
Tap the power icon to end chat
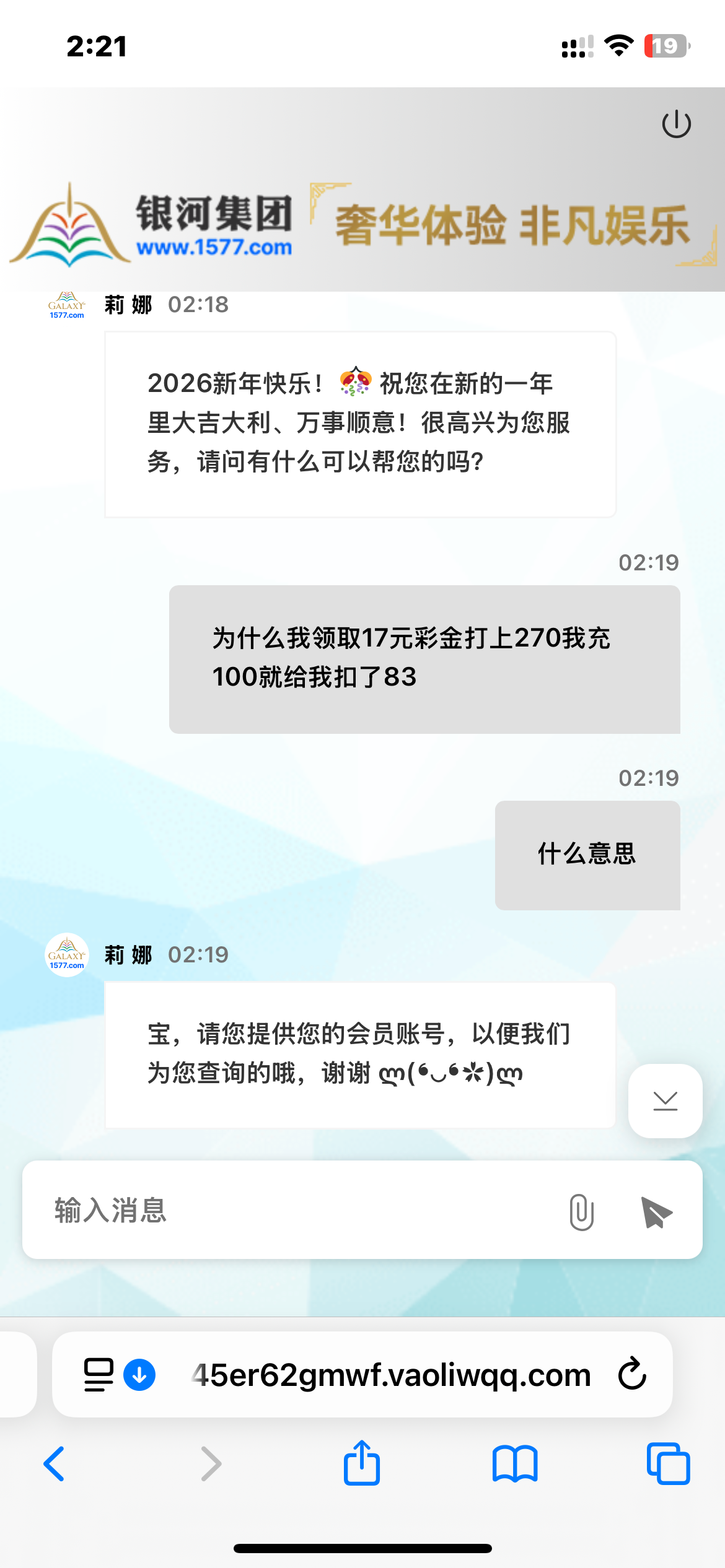[676, 124]
